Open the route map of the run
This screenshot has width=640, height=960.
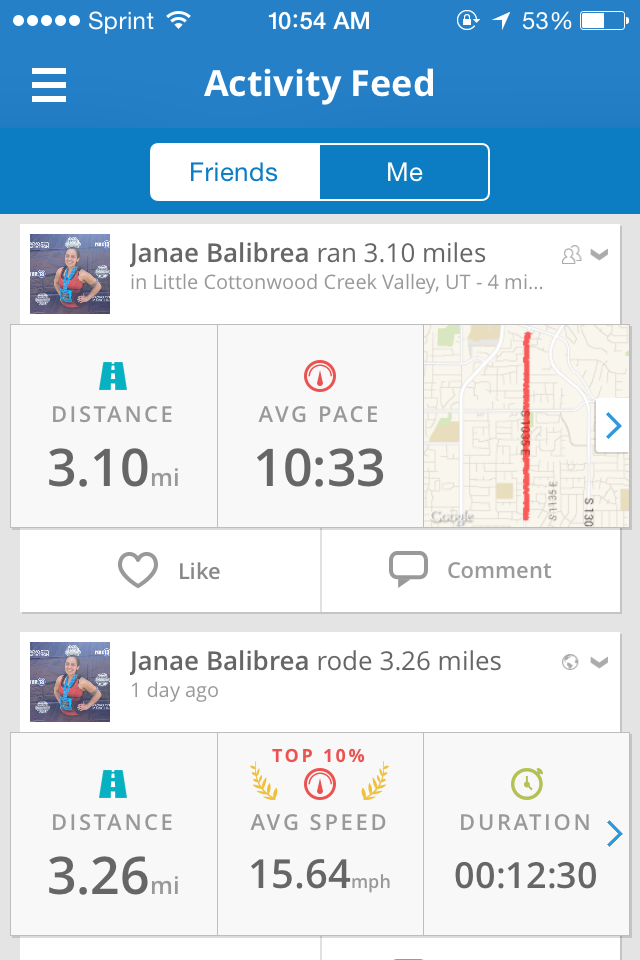click(x=510, y=425)
